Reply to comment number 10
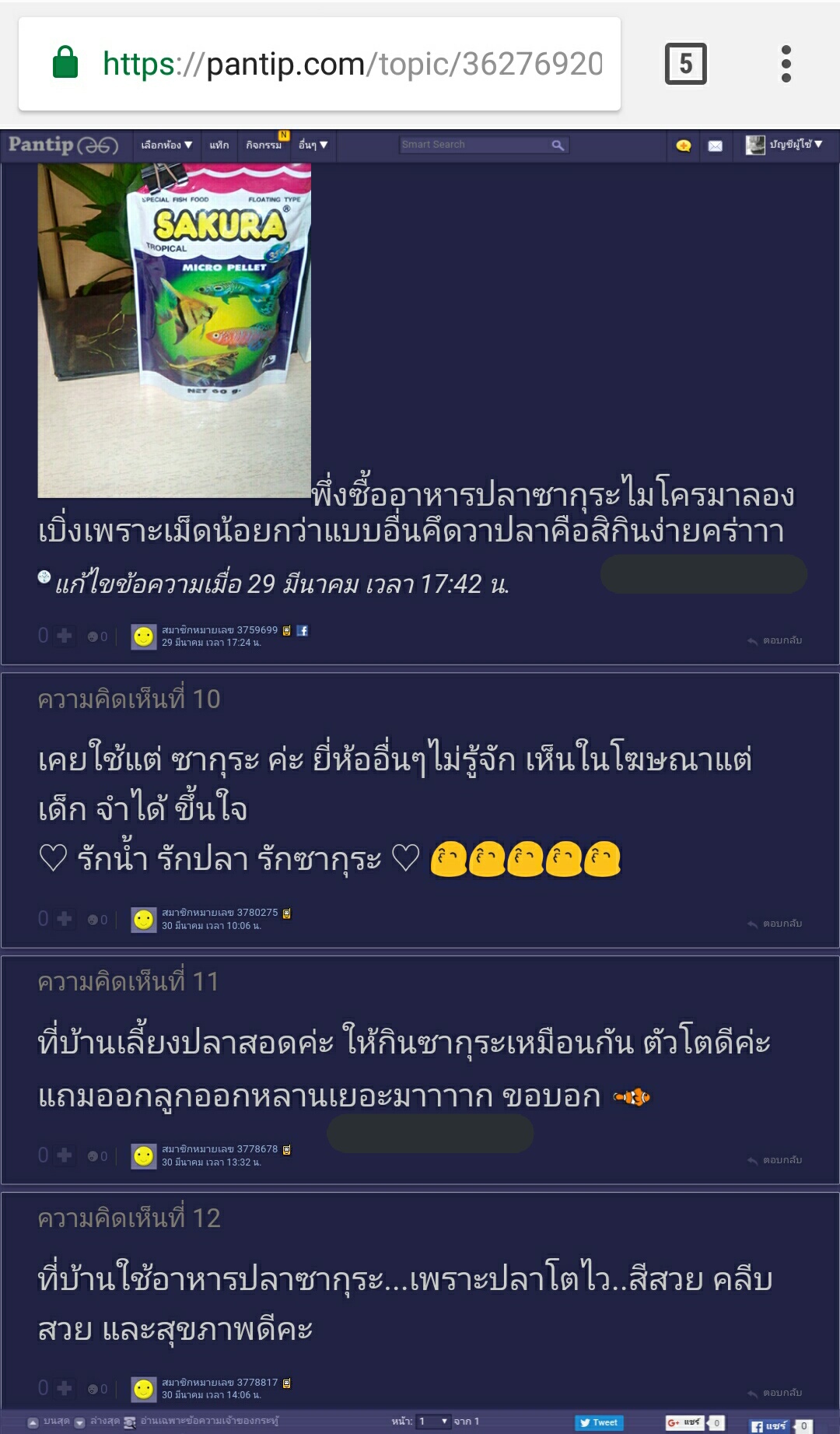The height and width of the screenshot is (1434, 840). coord(775,924)
